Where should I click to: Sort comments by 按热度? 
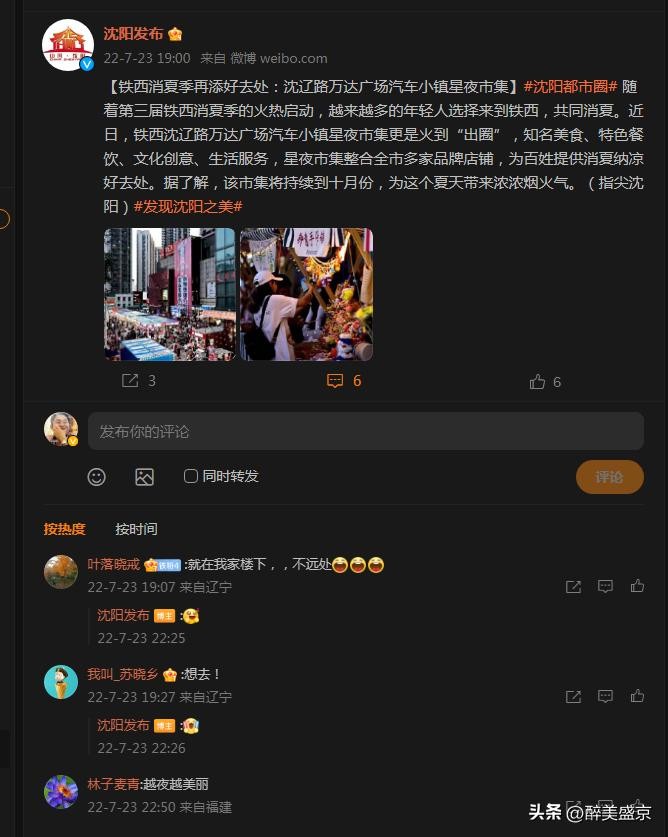pos(65,529)
